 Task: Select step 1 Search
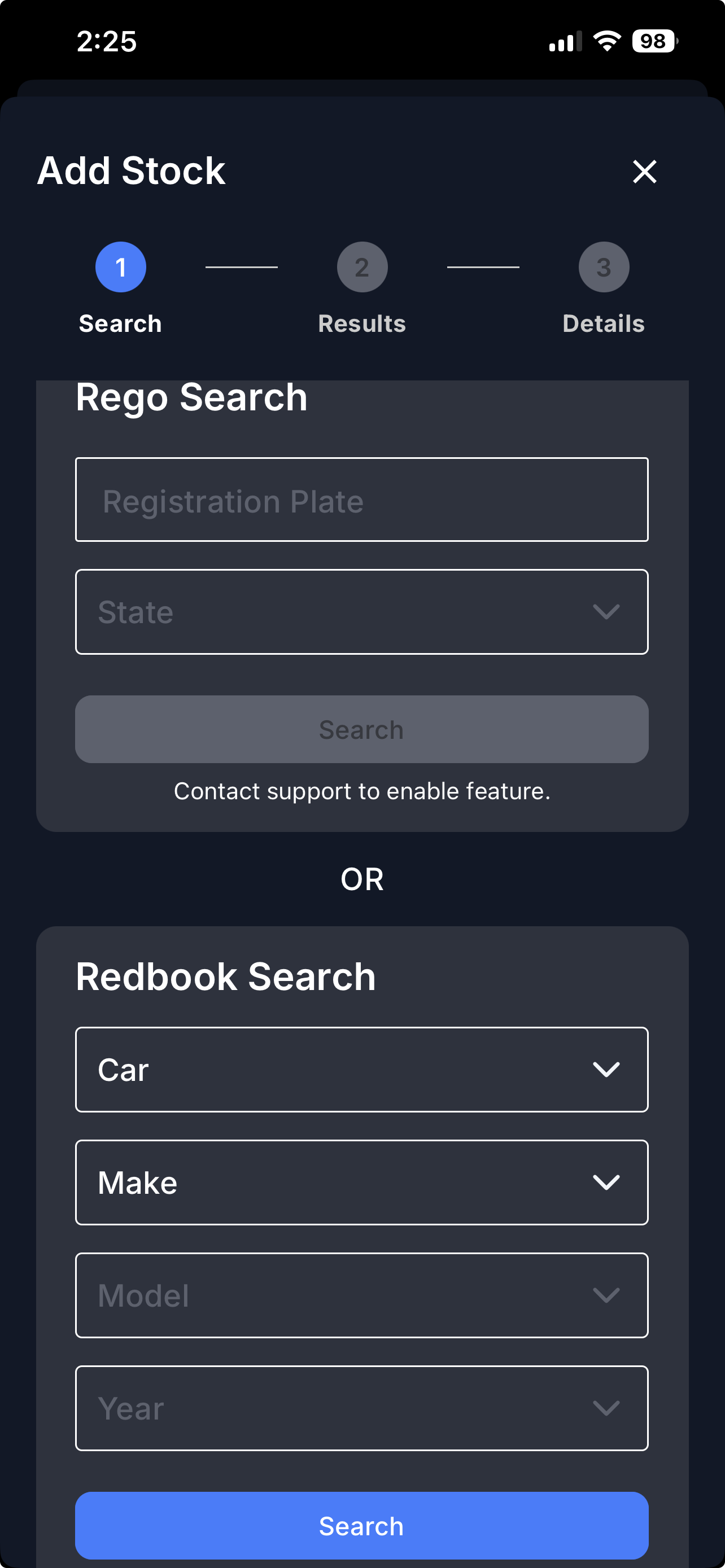(x=120, y=267)
